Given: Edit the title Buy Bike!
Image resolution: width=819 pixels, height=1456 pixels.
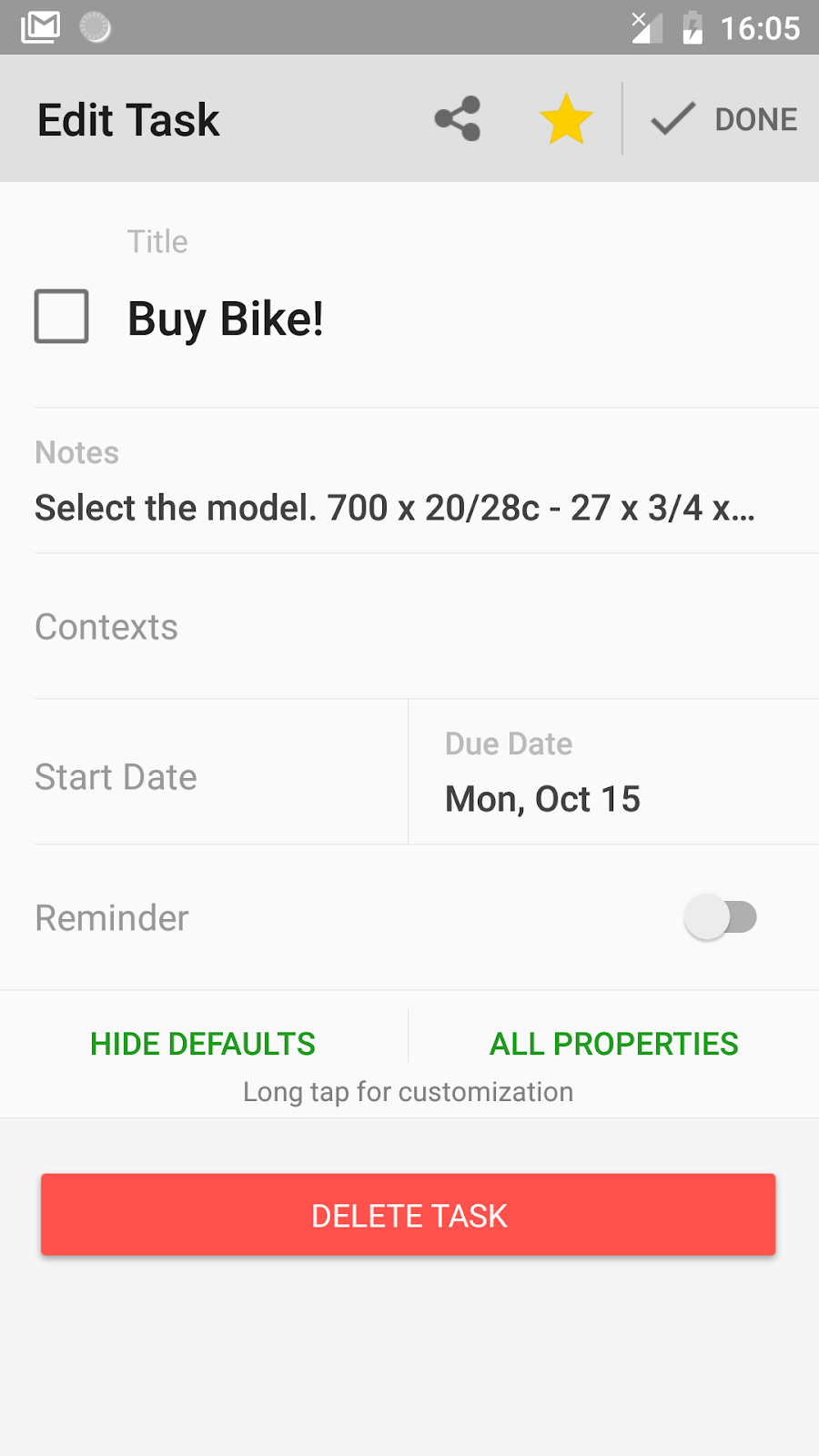Looking at the screenshot, I should click(226, 319).
